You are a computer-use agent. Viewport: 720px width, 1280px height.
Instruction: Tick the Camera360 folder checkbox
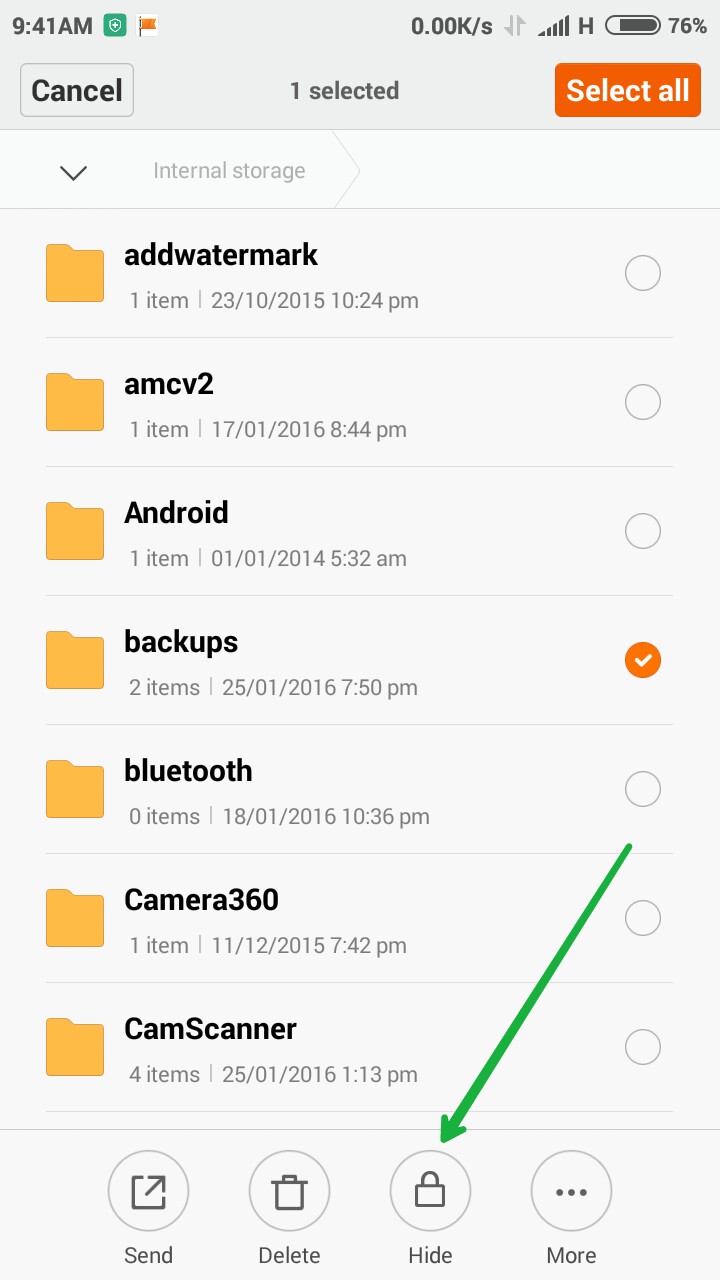(x=642, y=918)
